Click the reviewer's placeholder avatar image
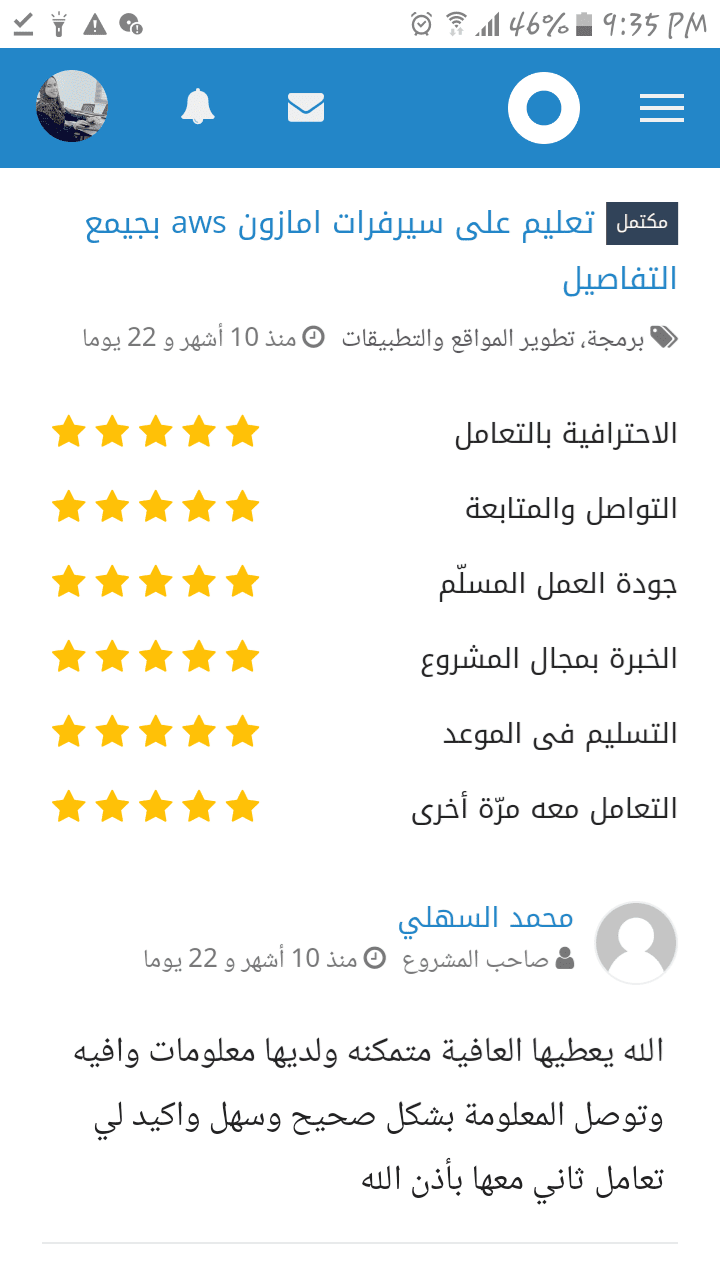The image size is (720, 1280). coord(635,941)
